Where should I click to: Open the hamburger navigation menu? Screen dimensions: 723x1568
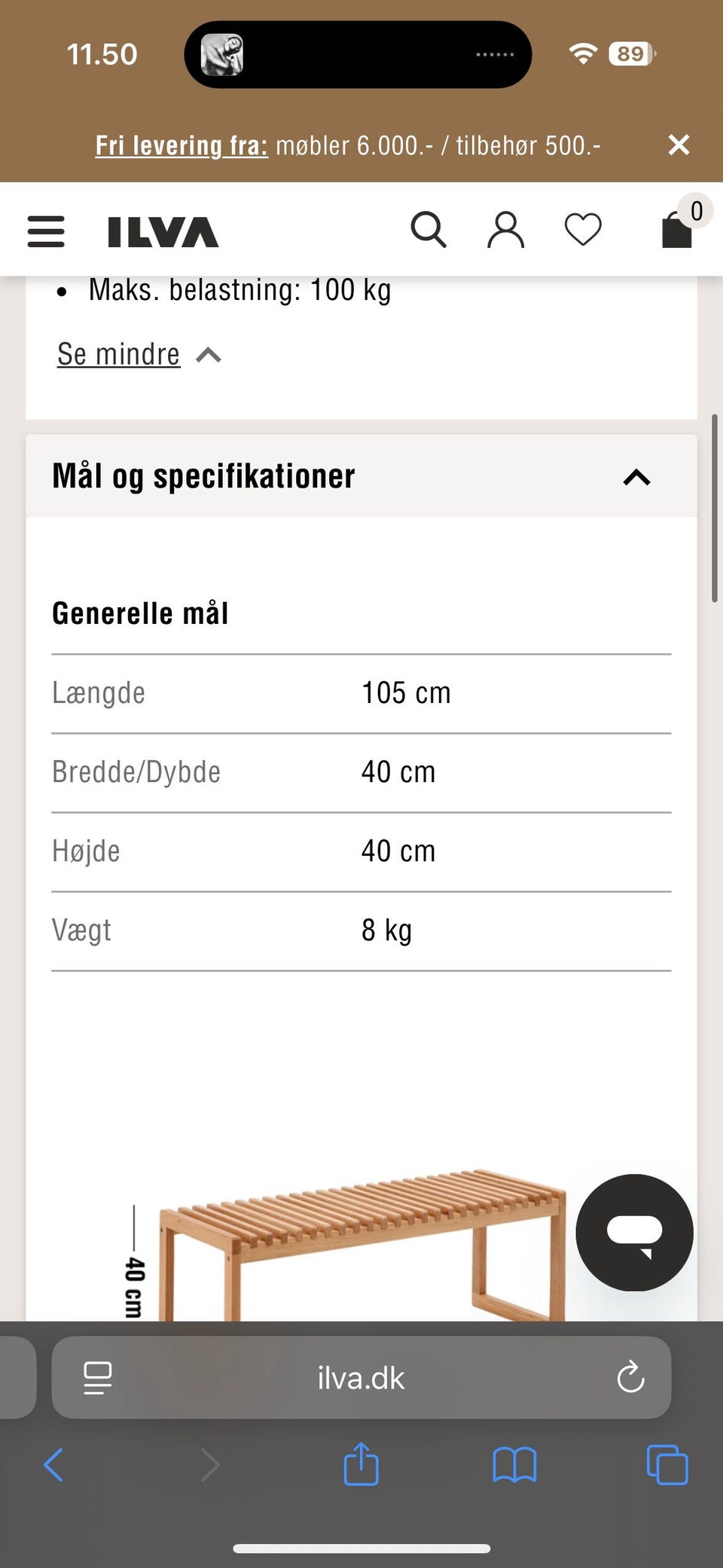[x=45, y=230]
